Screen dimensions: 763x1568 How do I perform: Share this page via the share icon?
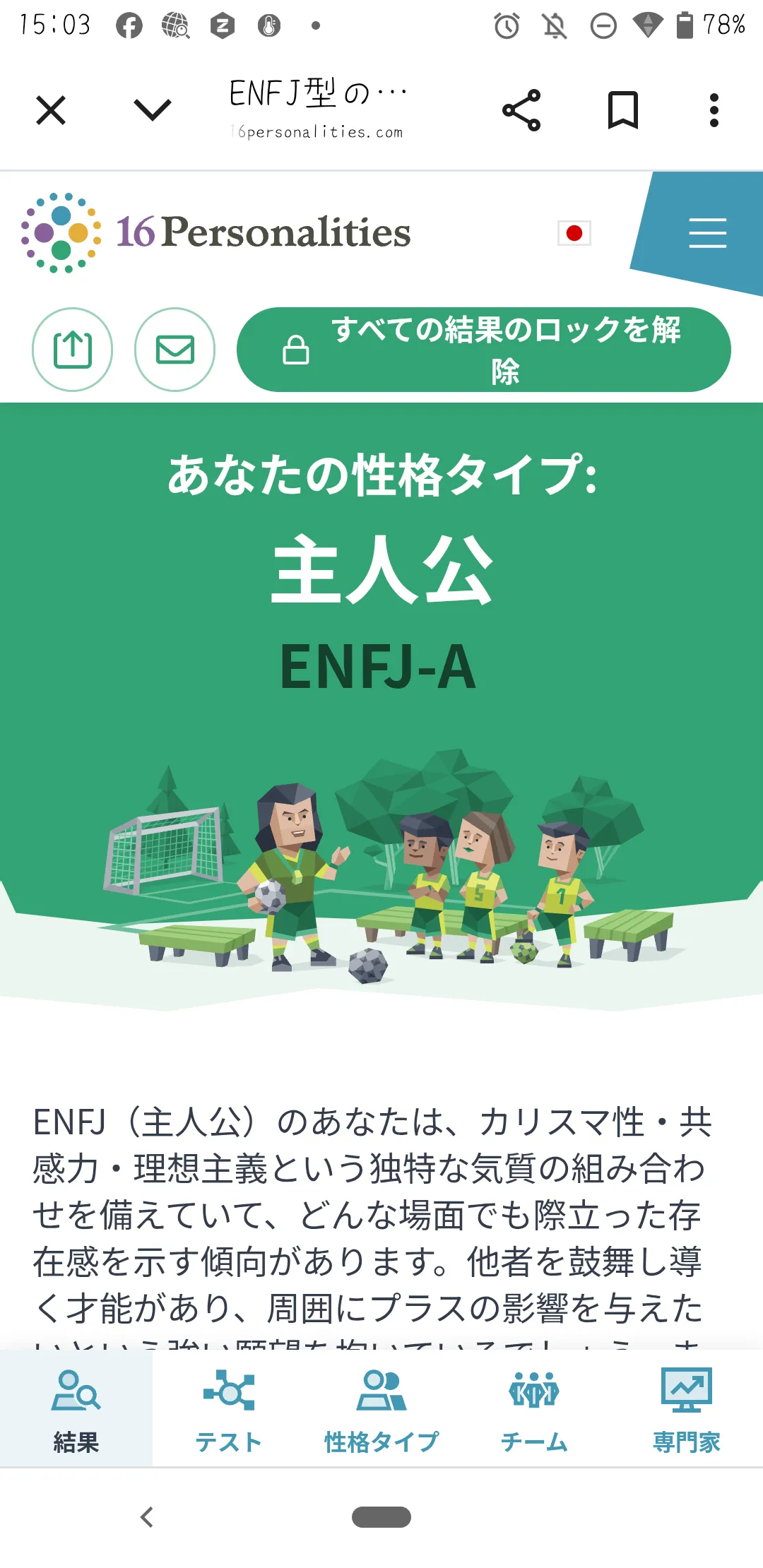pyautogui.click(x=521, y=110)
